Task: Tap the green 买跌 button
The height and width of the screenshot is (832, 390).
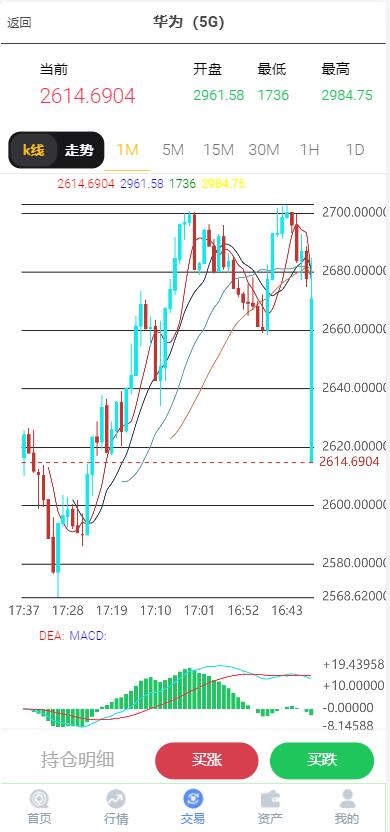Action: (322, 760)
